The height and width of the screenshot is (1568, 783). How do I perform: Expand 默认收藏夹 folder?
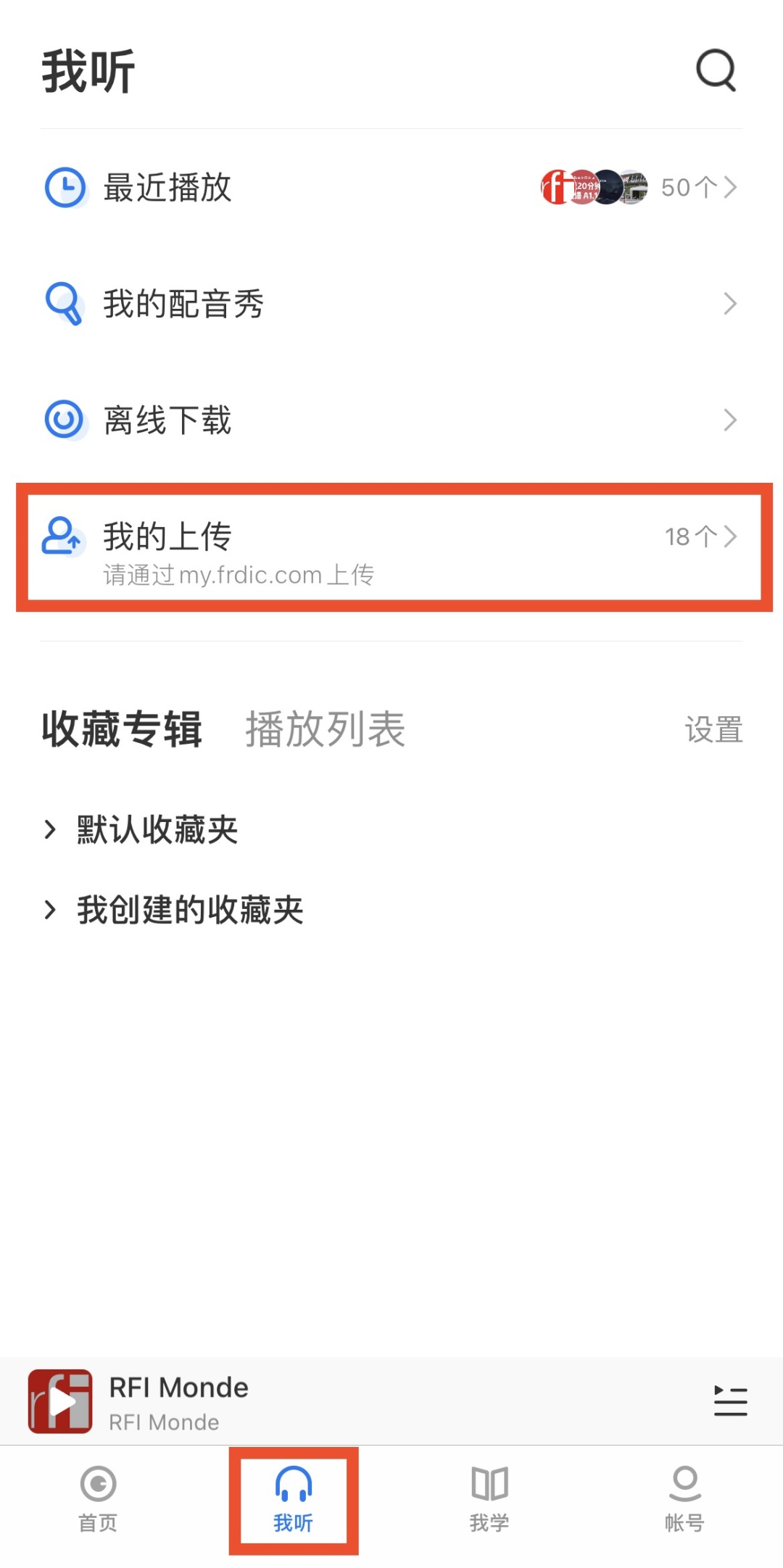[157, 829]
